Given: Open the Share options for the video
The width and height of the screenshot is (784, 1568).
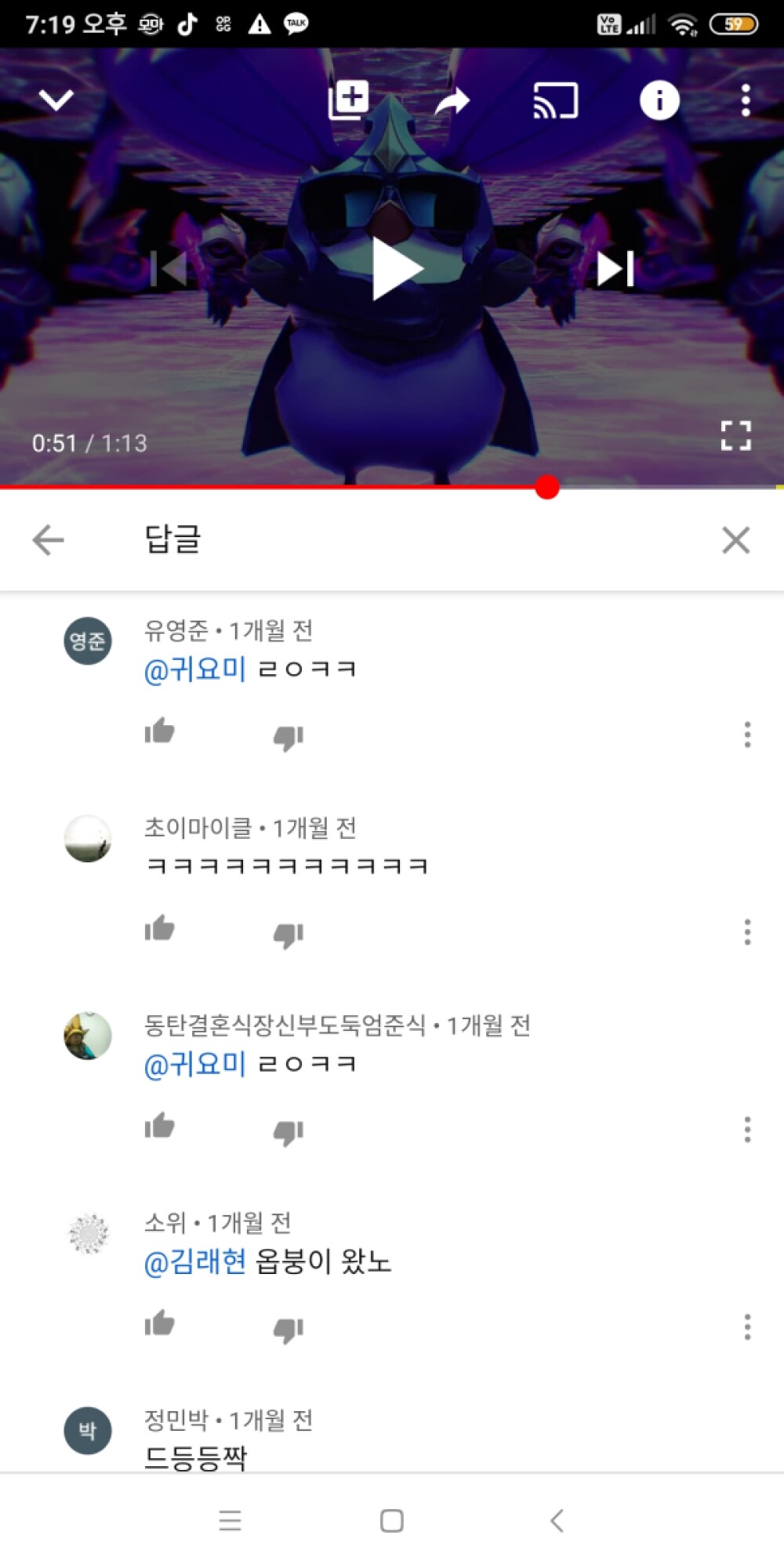Looking at the screenshot, I should coord(453,99).
